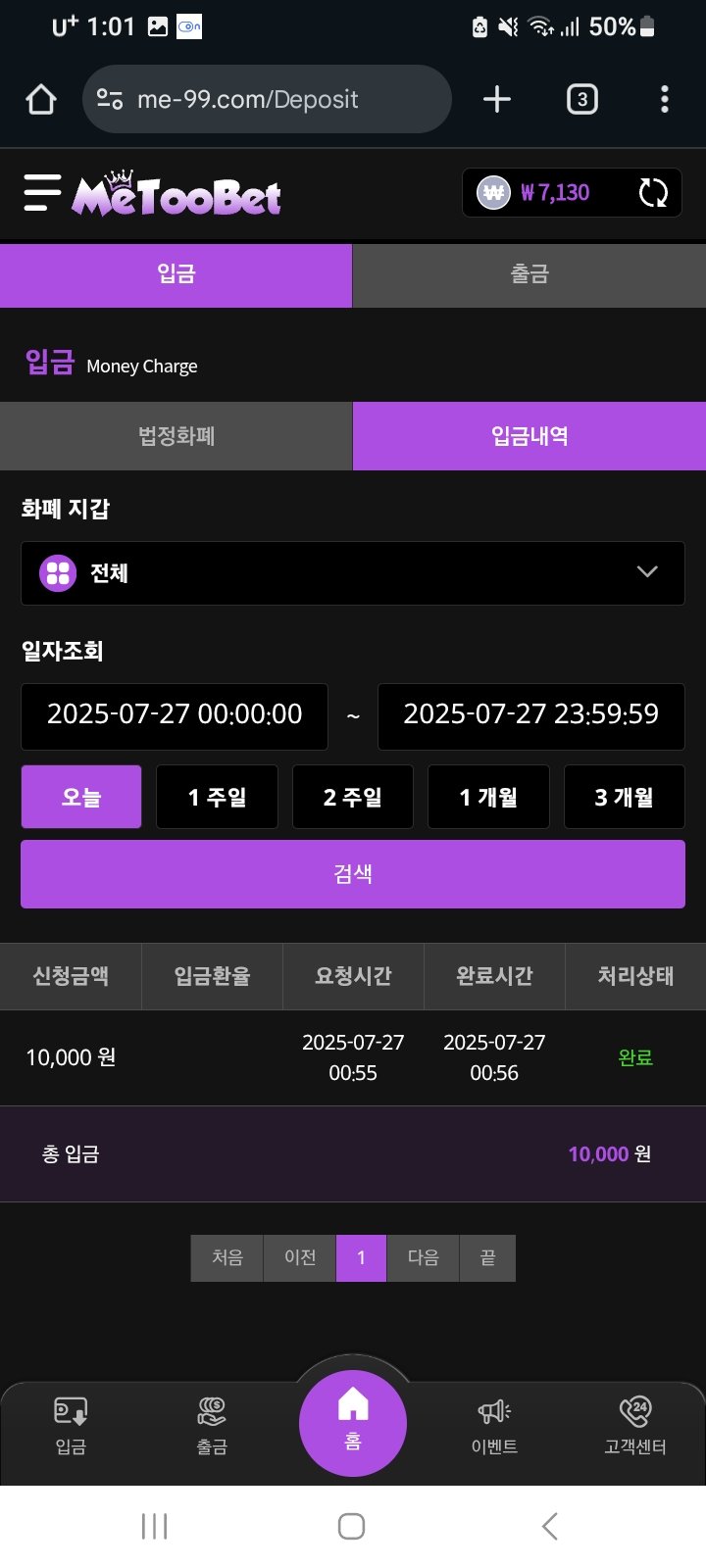Image resolution: width=706 pixels, height=1568 pixels.
Task: Go to 홈 in the bottom navigation
Action: coord(353,1423)
